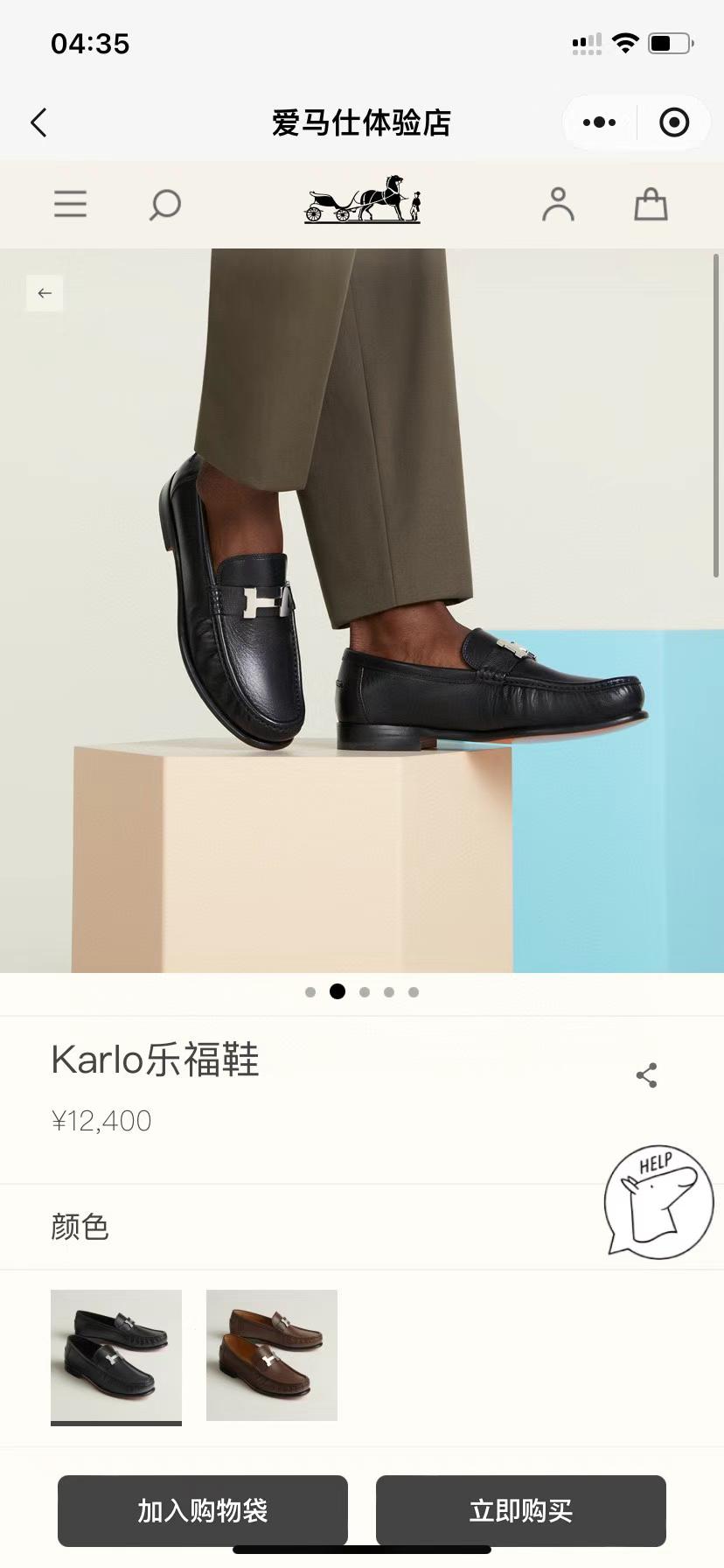Select the brown loafer color
Viewport: 724px width, 1568px height.
pyautogui.click(x=272, y=1354)
